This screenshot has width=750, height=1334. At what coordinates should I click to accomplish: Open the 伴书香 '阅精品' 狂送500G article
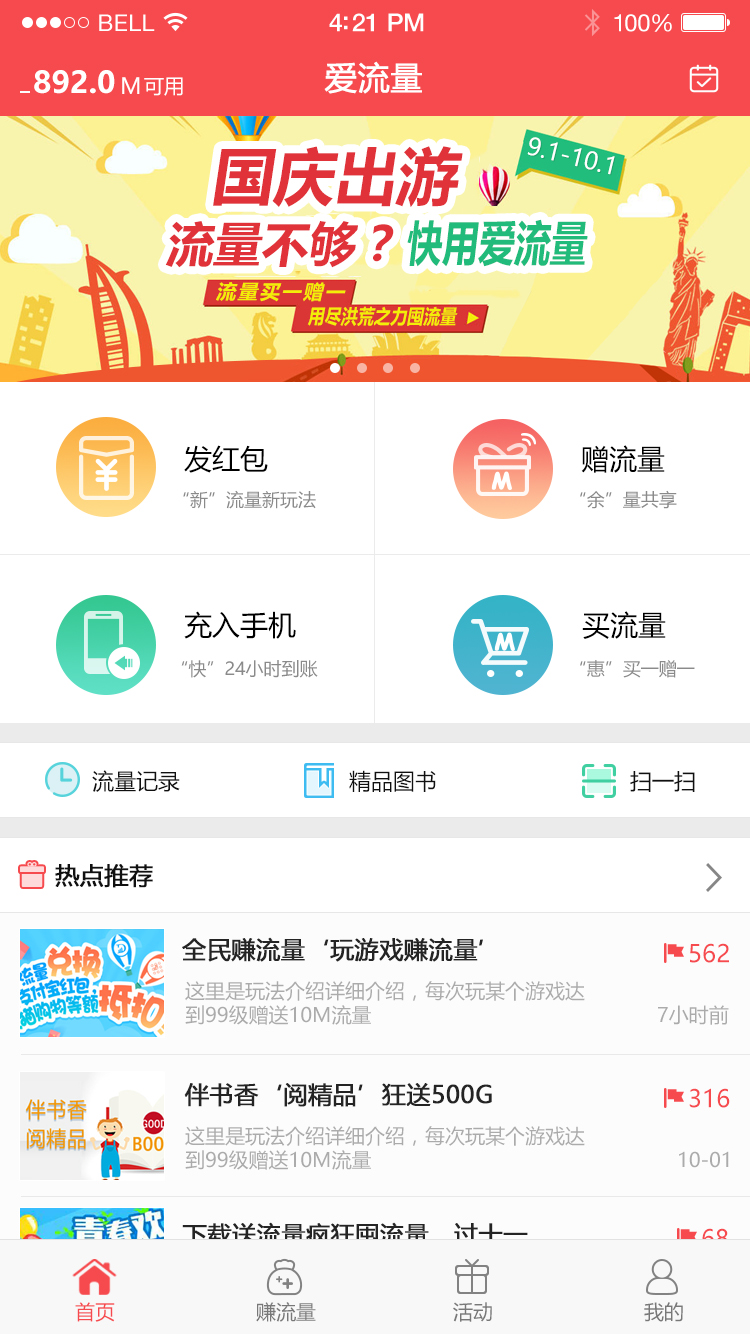coord(375,1126)
